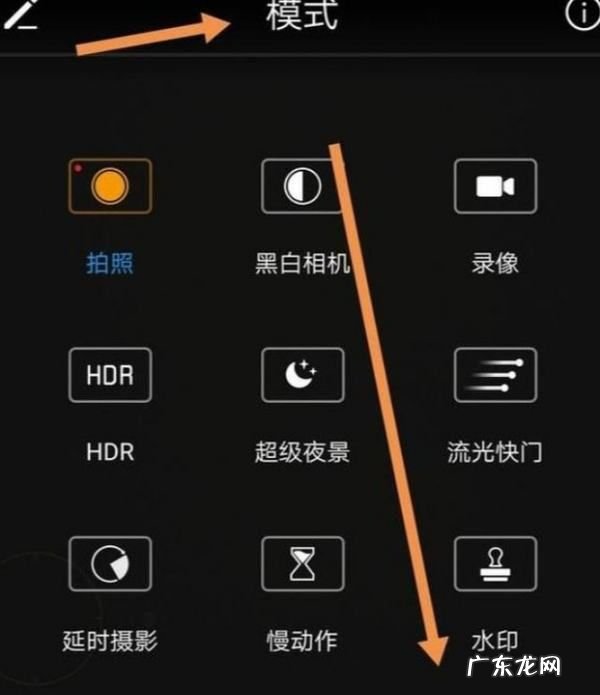Enable HDR mode
This screenshot has height=695, width=600.
[110, 375]
